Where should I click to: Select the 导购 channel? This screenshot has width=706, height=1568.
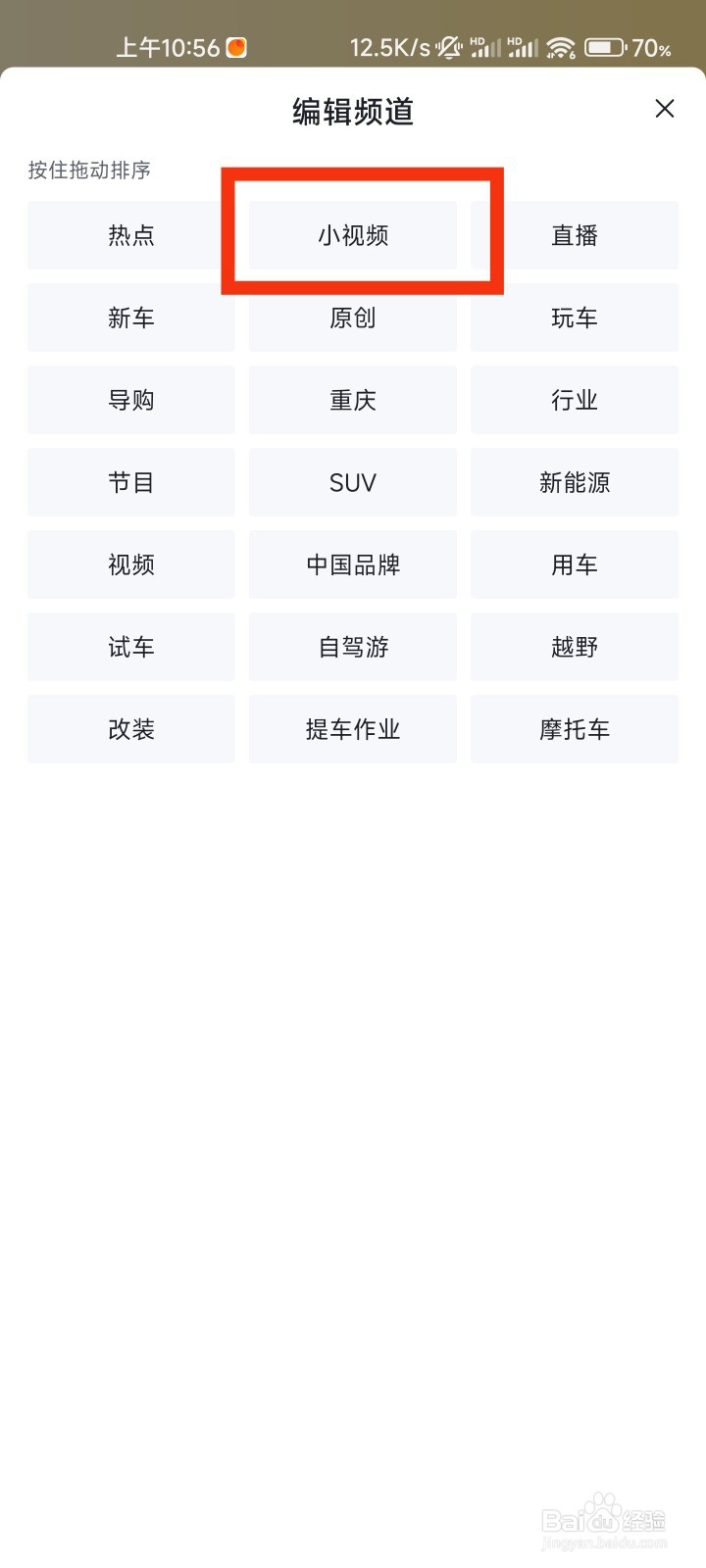(130, 400)
